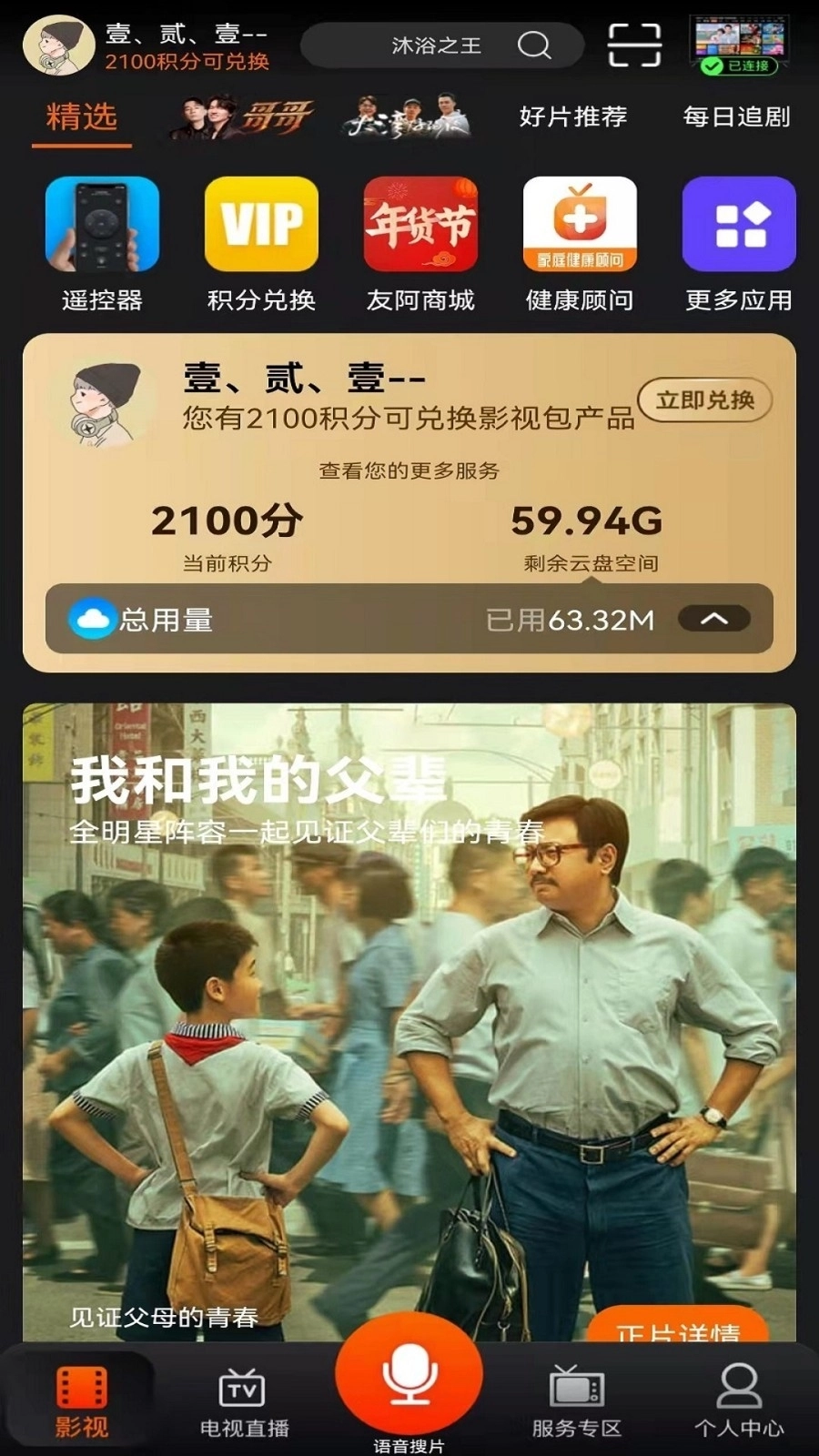Viewport: 819px width, 1456px height.
Task: Go to the 个人中心 tab
Action: [x=739, y=1401]
